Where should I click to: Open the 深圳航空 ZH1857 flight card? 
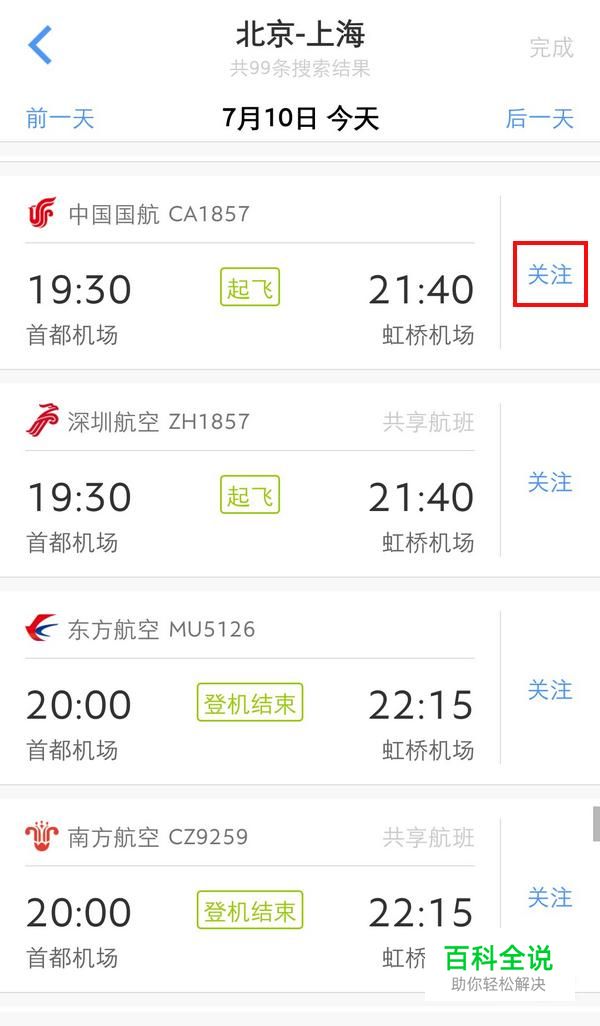click(x=250, y=480)
